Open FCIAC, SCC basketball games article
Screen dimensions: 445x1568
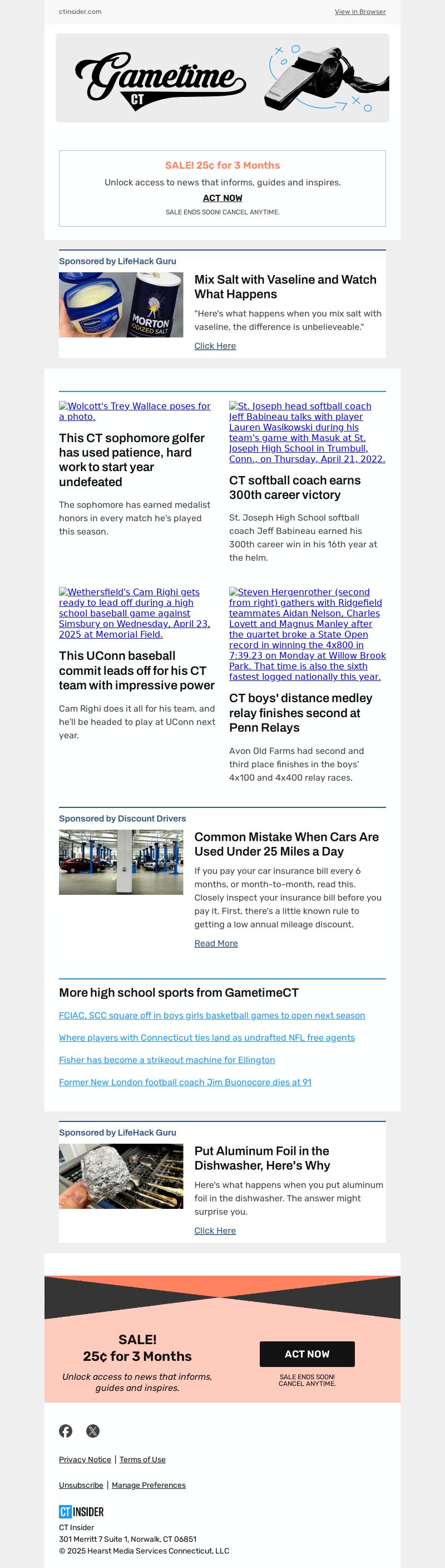coord(211,1015)
